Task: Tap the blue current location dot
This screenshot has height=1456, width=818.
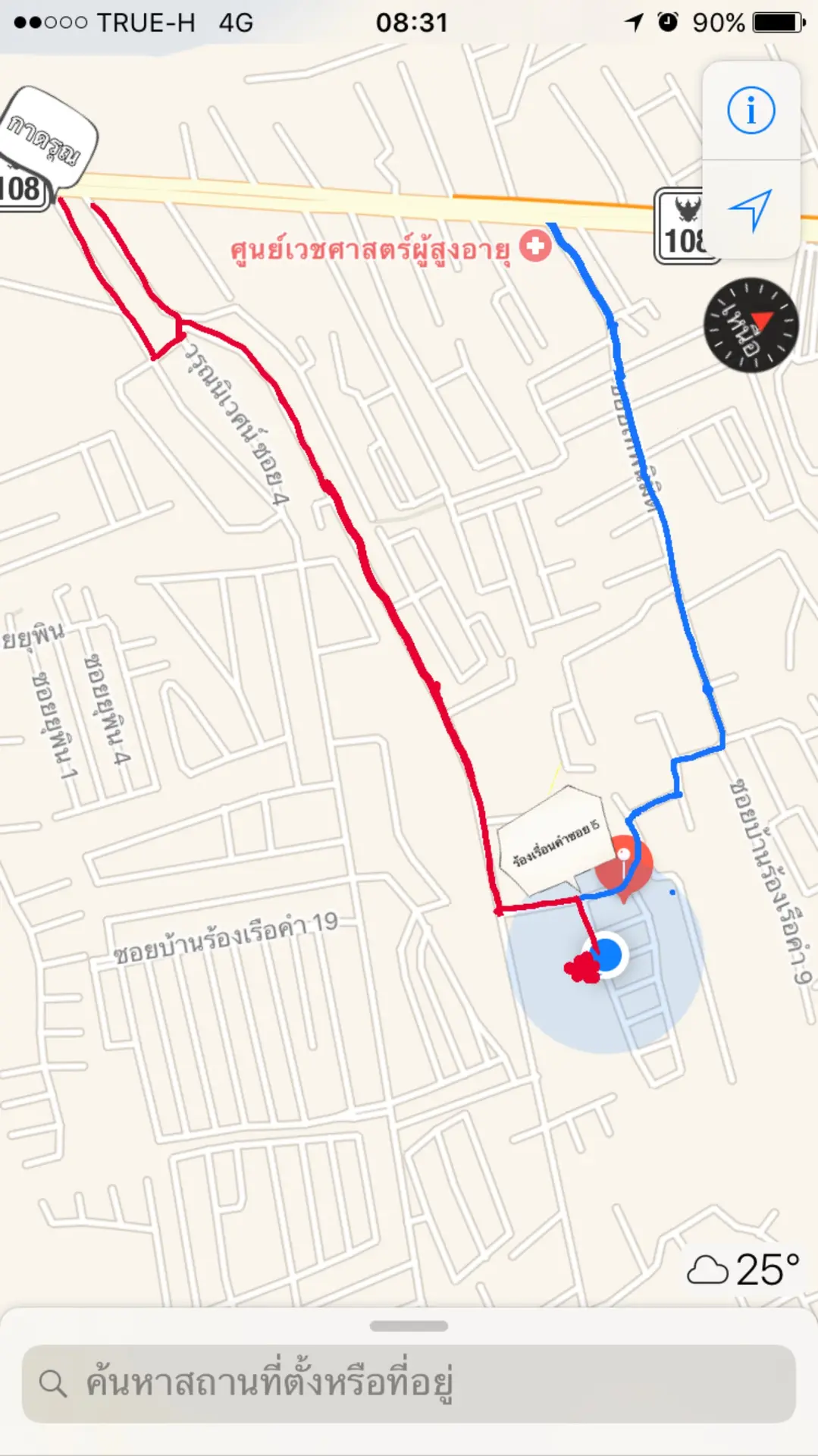Action: (x=609, y=955)
